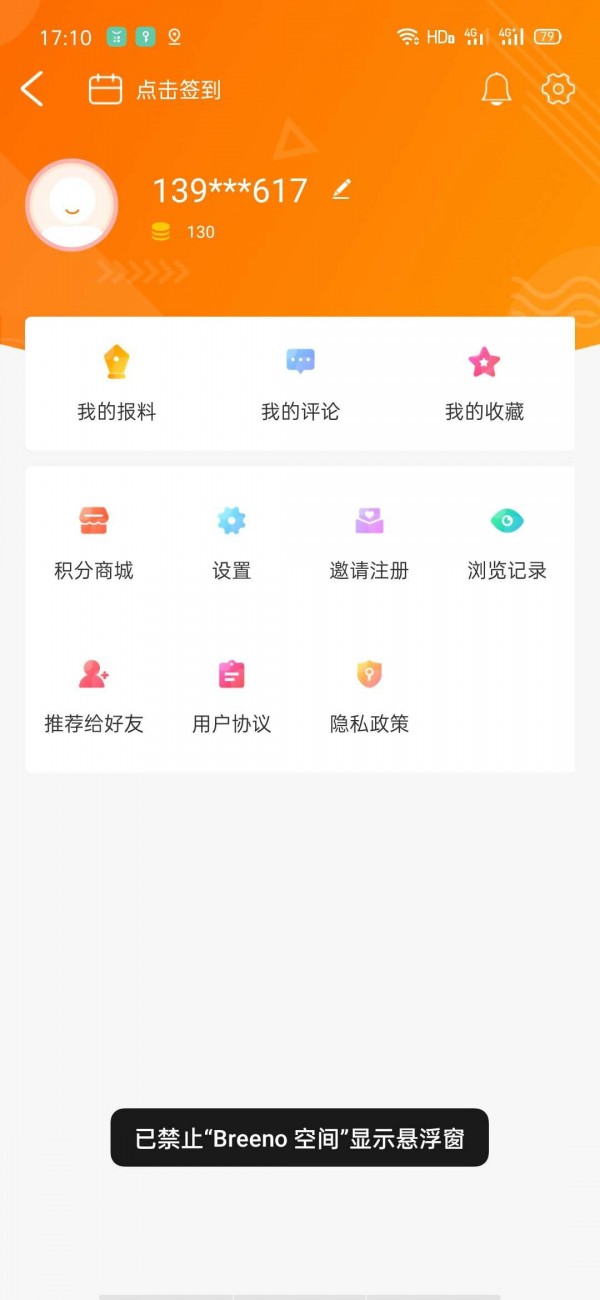The image size is (600, 1300).
Task: Open the 设置 grid item
Action: click(231, 542)
